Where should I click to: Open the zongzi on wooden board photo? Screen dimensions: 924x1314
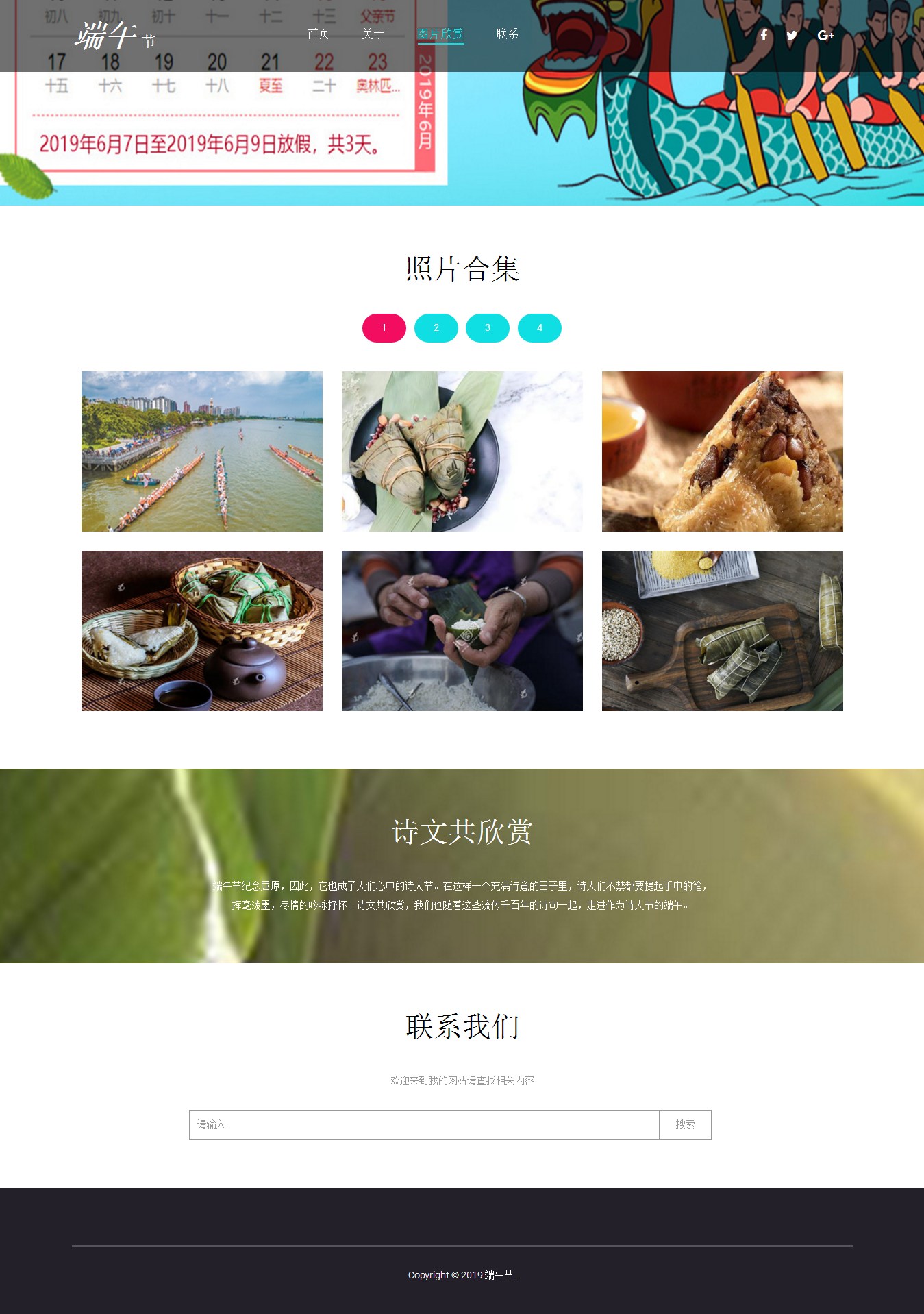click(722, 630)
